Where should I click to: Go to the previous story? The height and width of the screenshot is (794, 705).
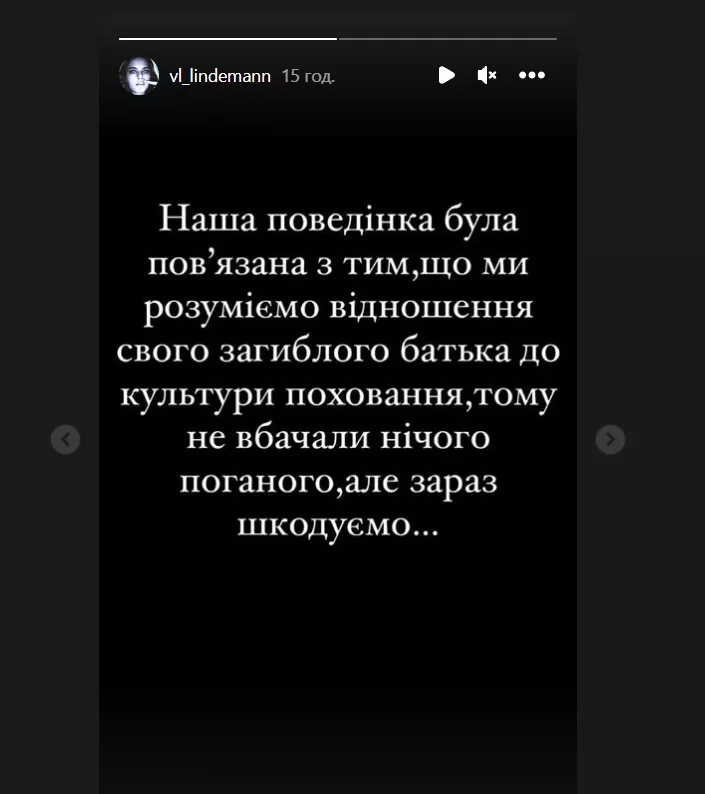(66, 439)
